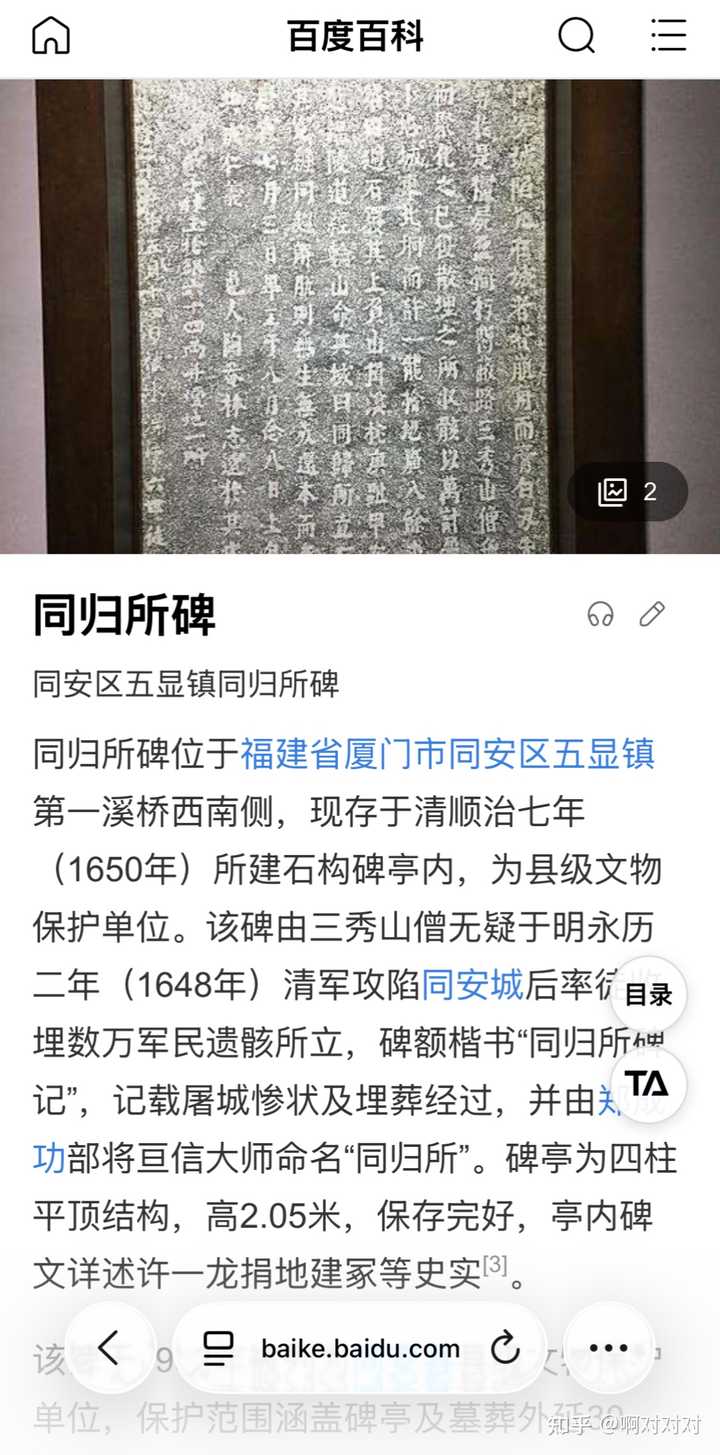Open the header list menu
720x1455 pixels.
tap(668, 37)
